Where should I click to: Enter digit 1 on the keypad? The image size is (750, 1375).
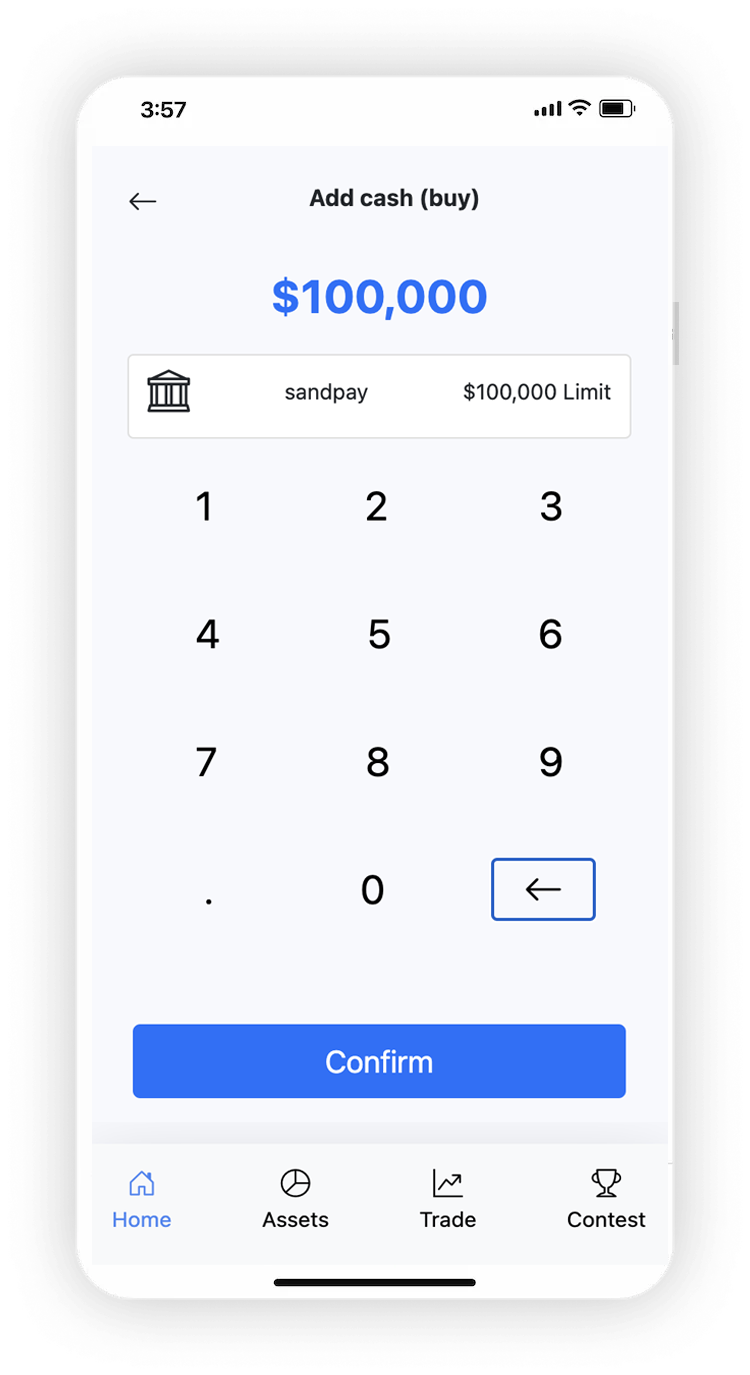click(x=204, y=507)
